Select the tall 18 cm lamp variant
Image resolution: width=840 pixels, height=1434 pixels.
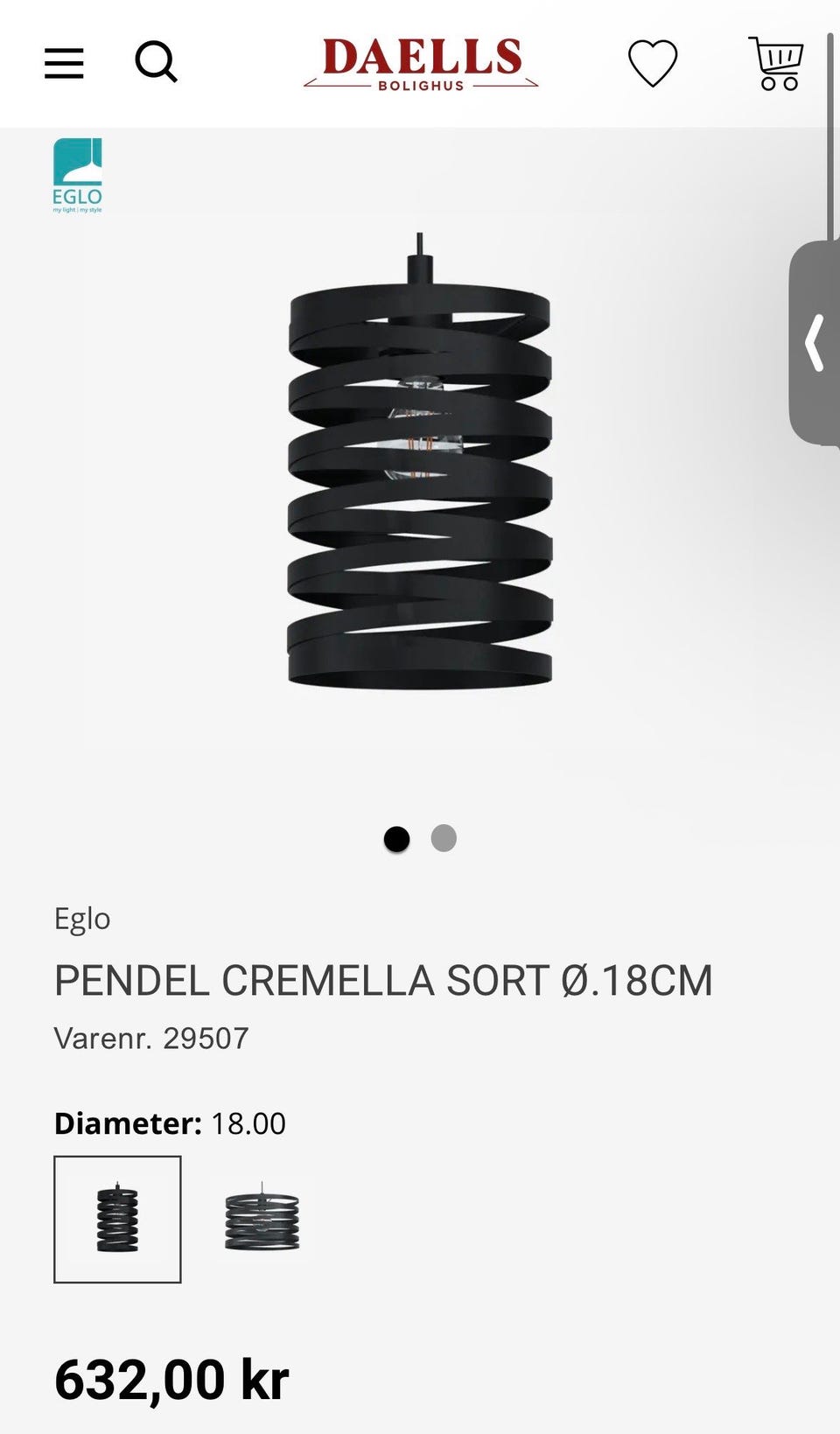click(x=117, y=1219)
